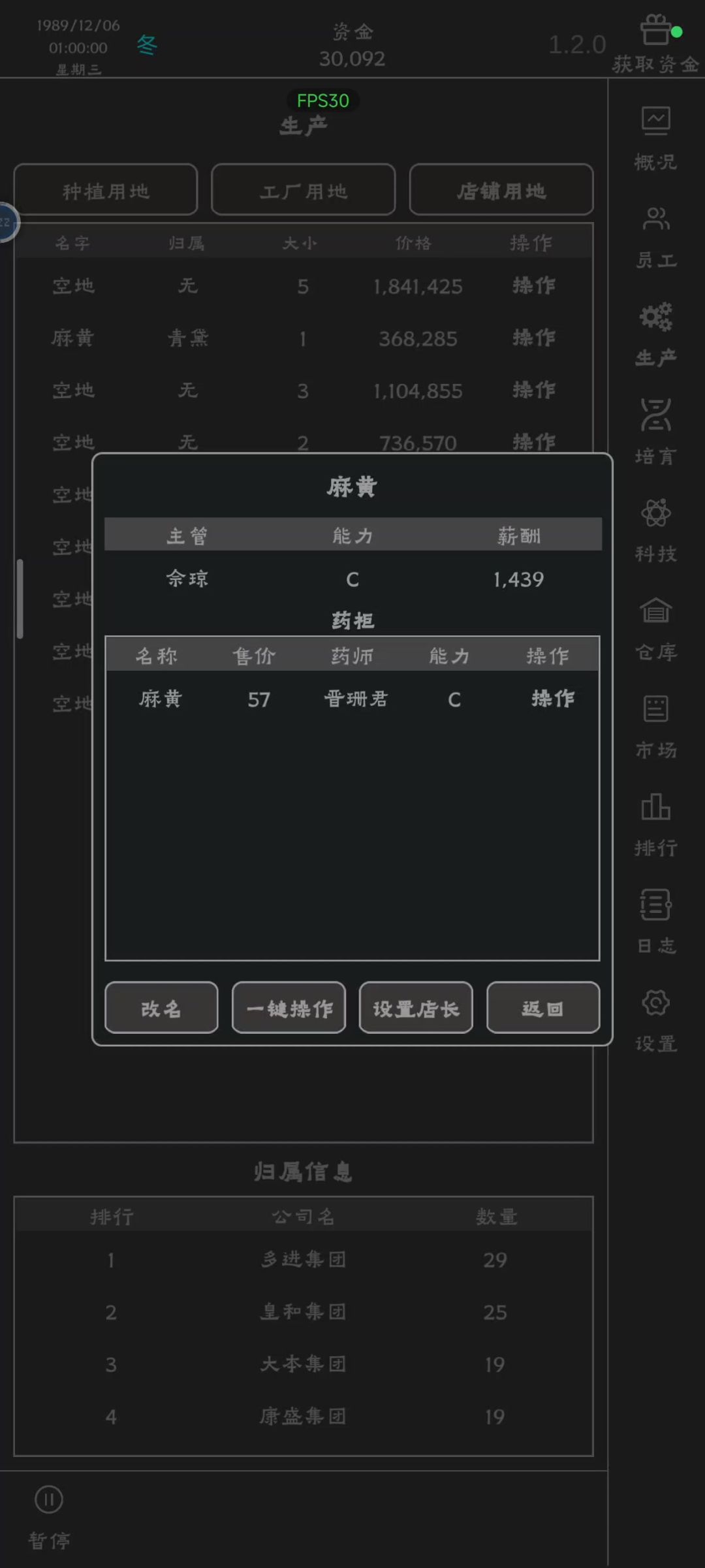Open the 市场 market section

655,726
